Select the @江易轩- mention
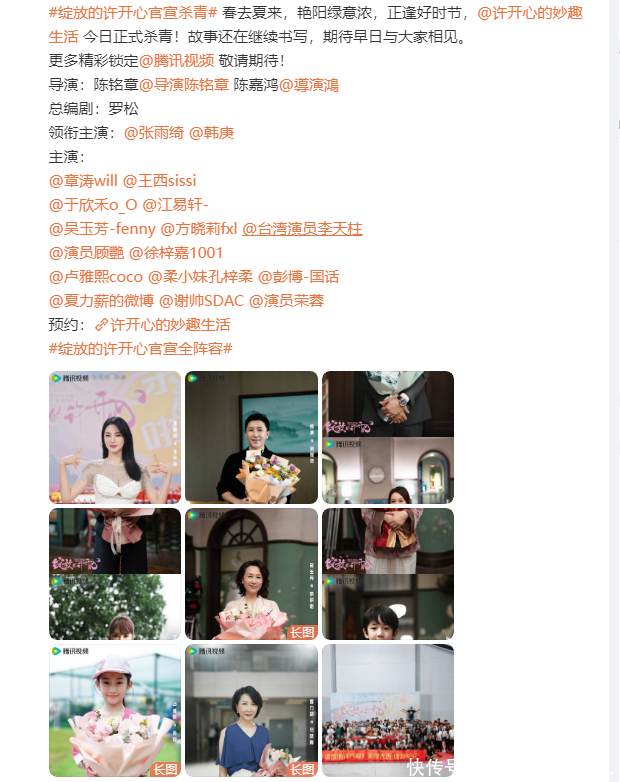Image resolution: width=620 pixels, height=782 pixels. pos(175,205)
